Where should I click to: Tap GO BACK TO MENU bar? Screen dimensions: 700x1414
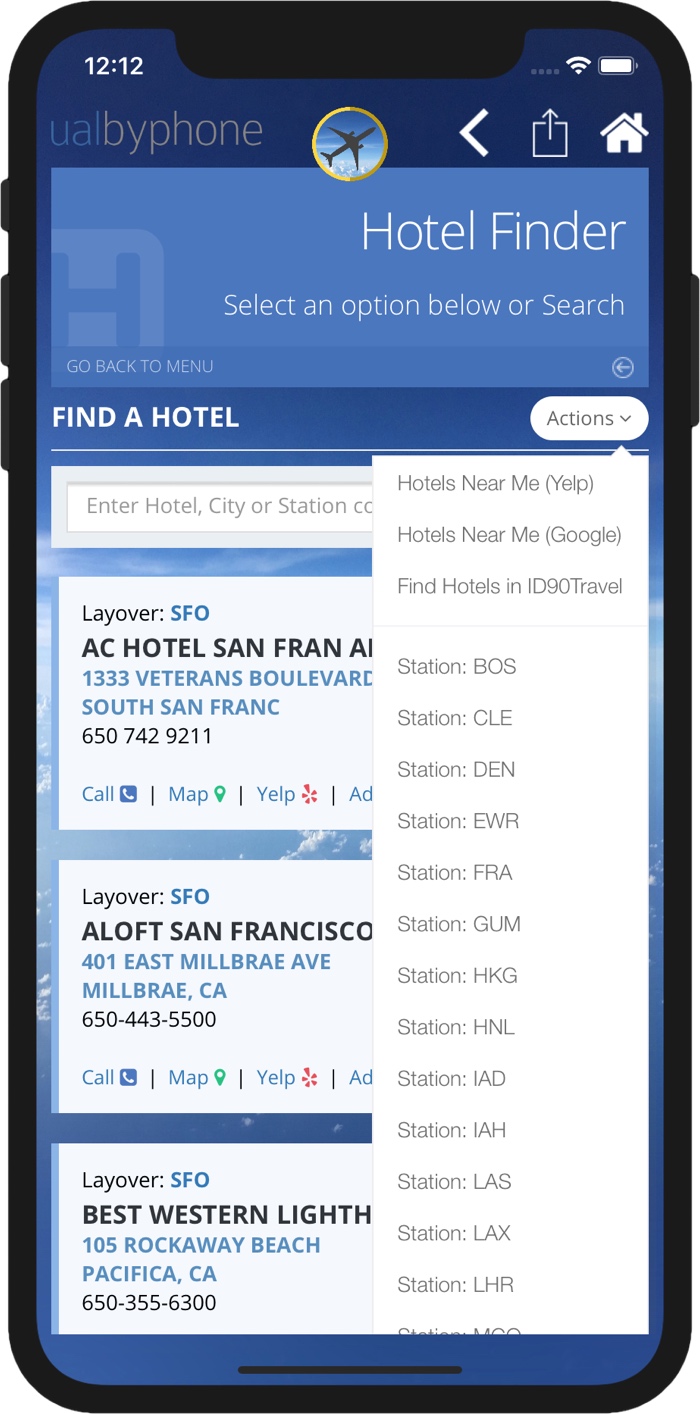point(350,367)
